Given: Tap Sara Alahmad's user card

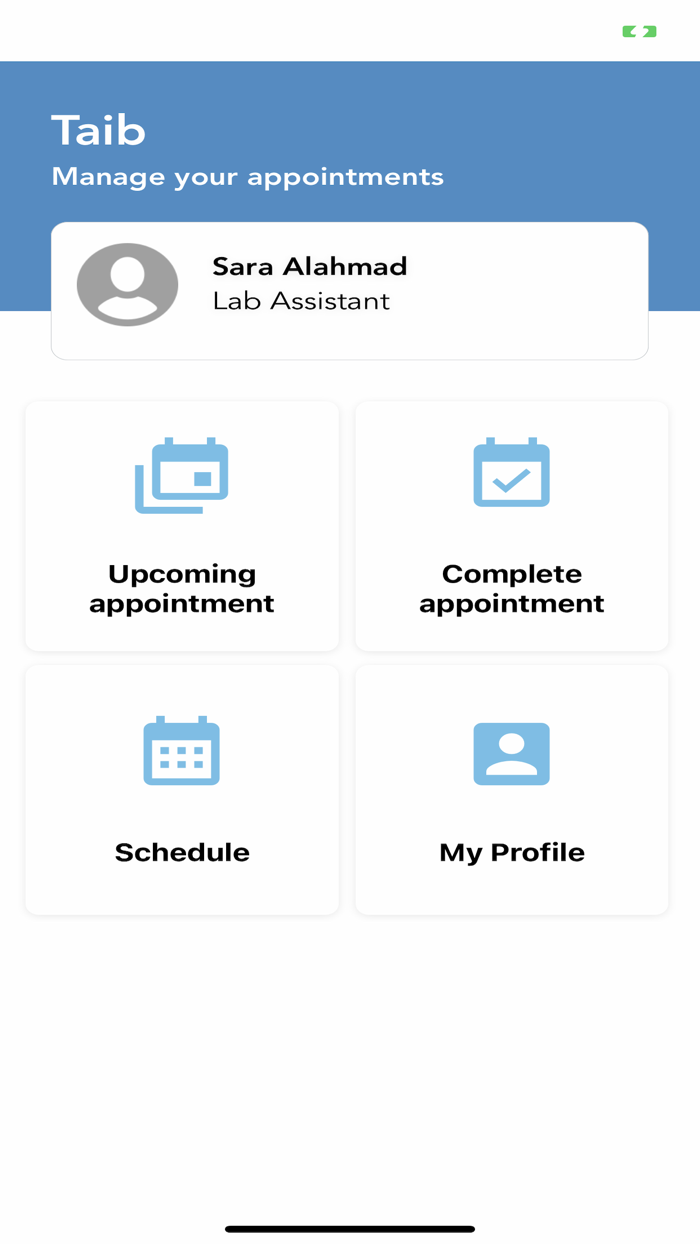Looking at the screenshot, I should coord(350,291).
